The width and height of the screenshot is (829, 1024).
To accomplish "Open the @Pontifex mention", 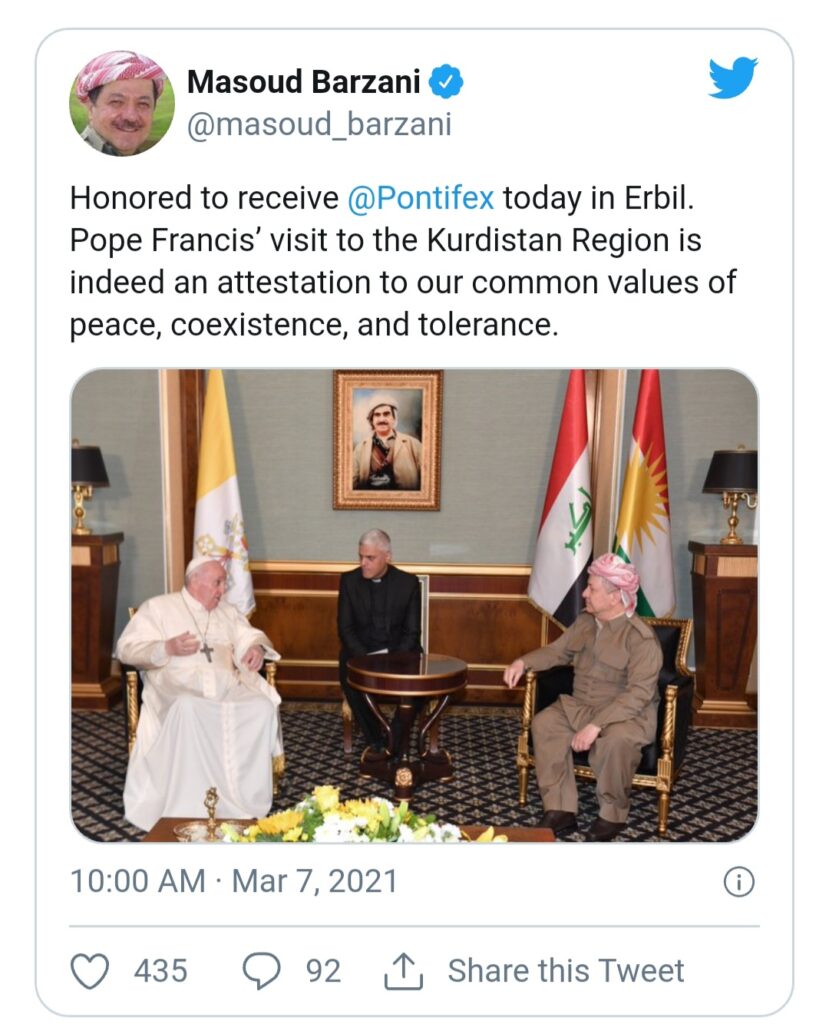I will coord(421,198).
